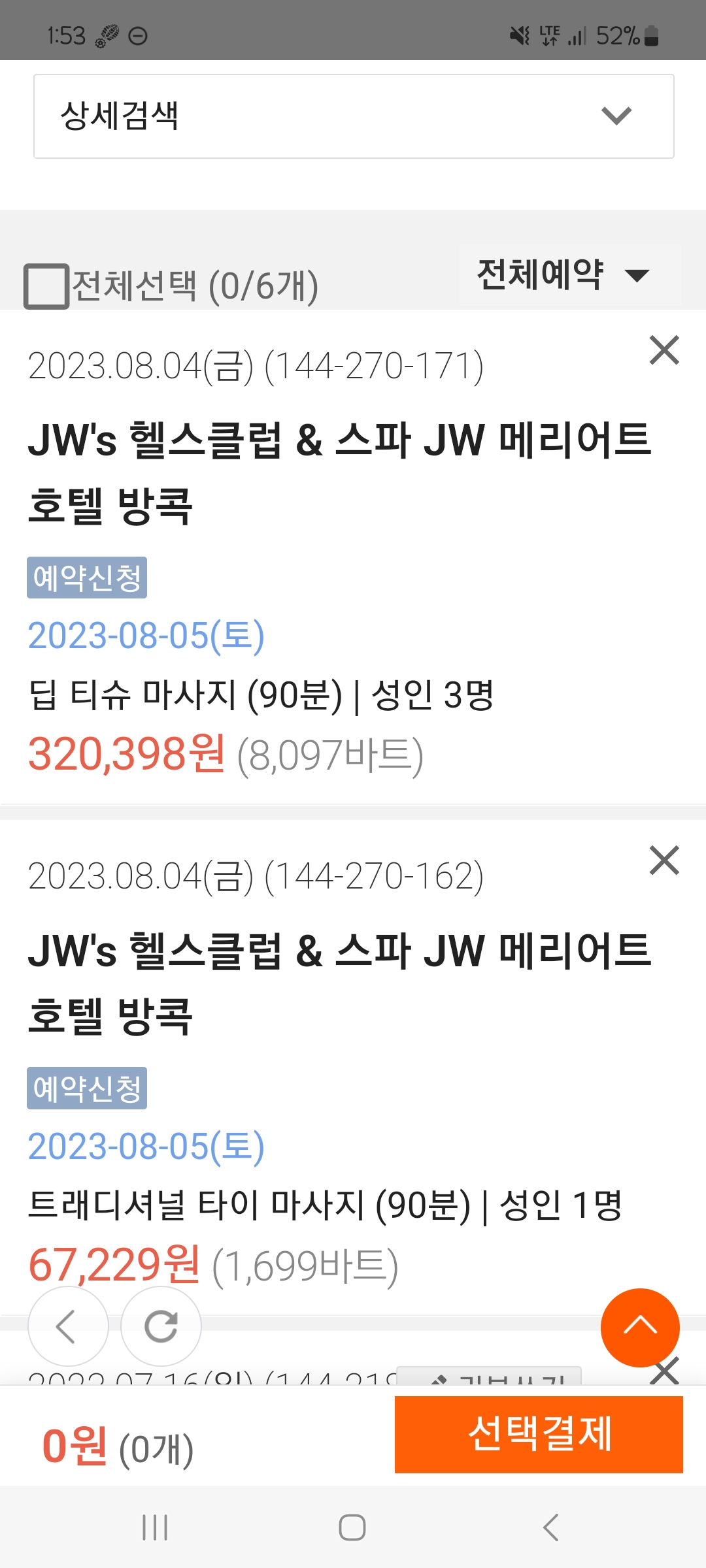706x1568 pixels.
Task: Tap the orange scroll-to-top button
Action: pyautogui.click(x=640, y=1327)
